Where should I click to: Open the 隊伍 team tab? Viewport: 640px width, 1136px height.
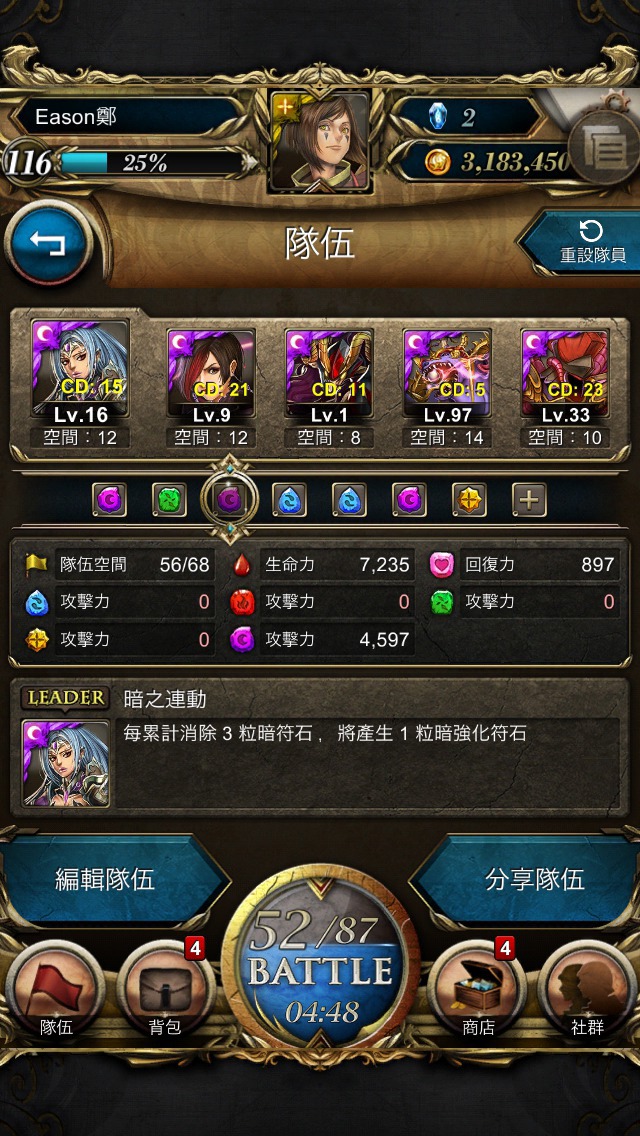57,991
